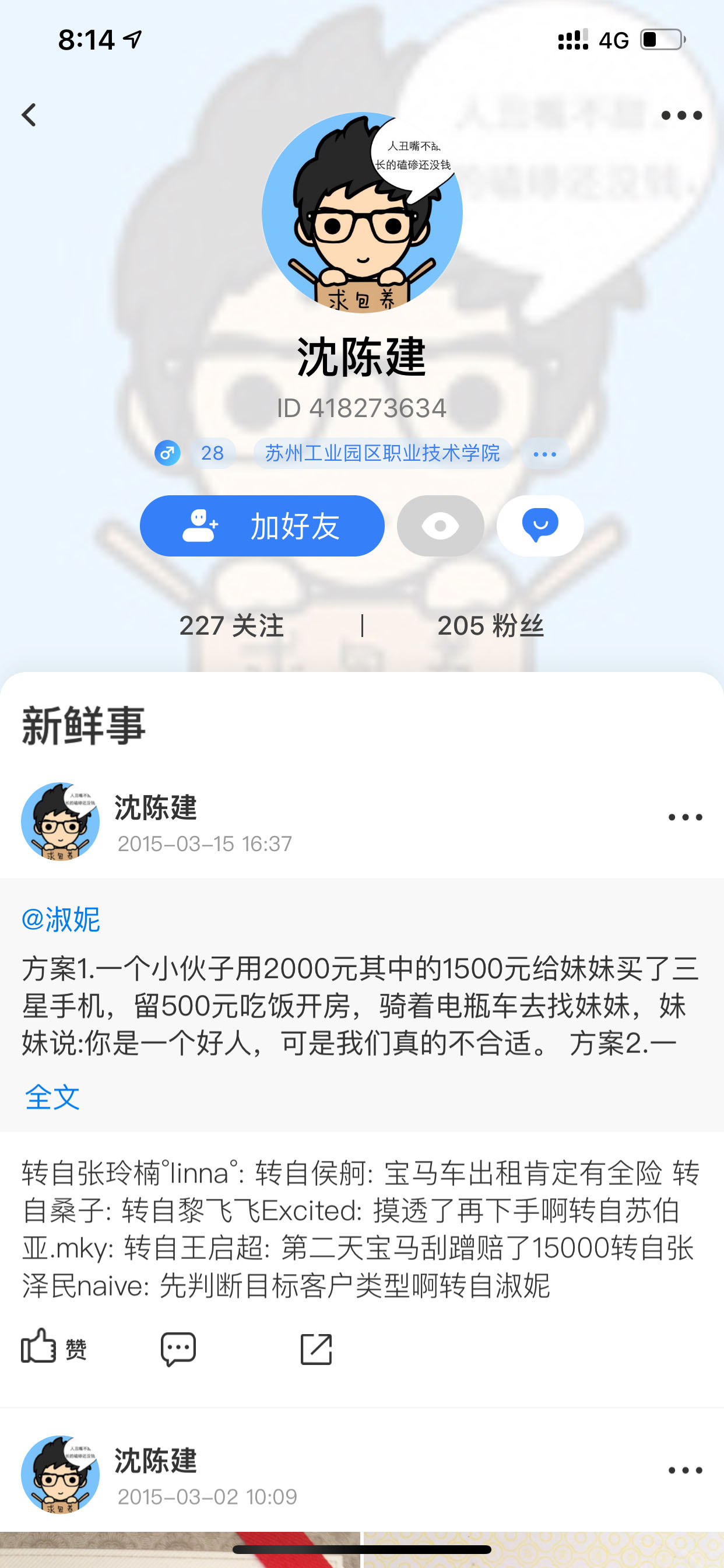Share the 2015-03-15 post
This screenshot has width=724, height=1568.
pyautogui.click(x=317, y=1349)
